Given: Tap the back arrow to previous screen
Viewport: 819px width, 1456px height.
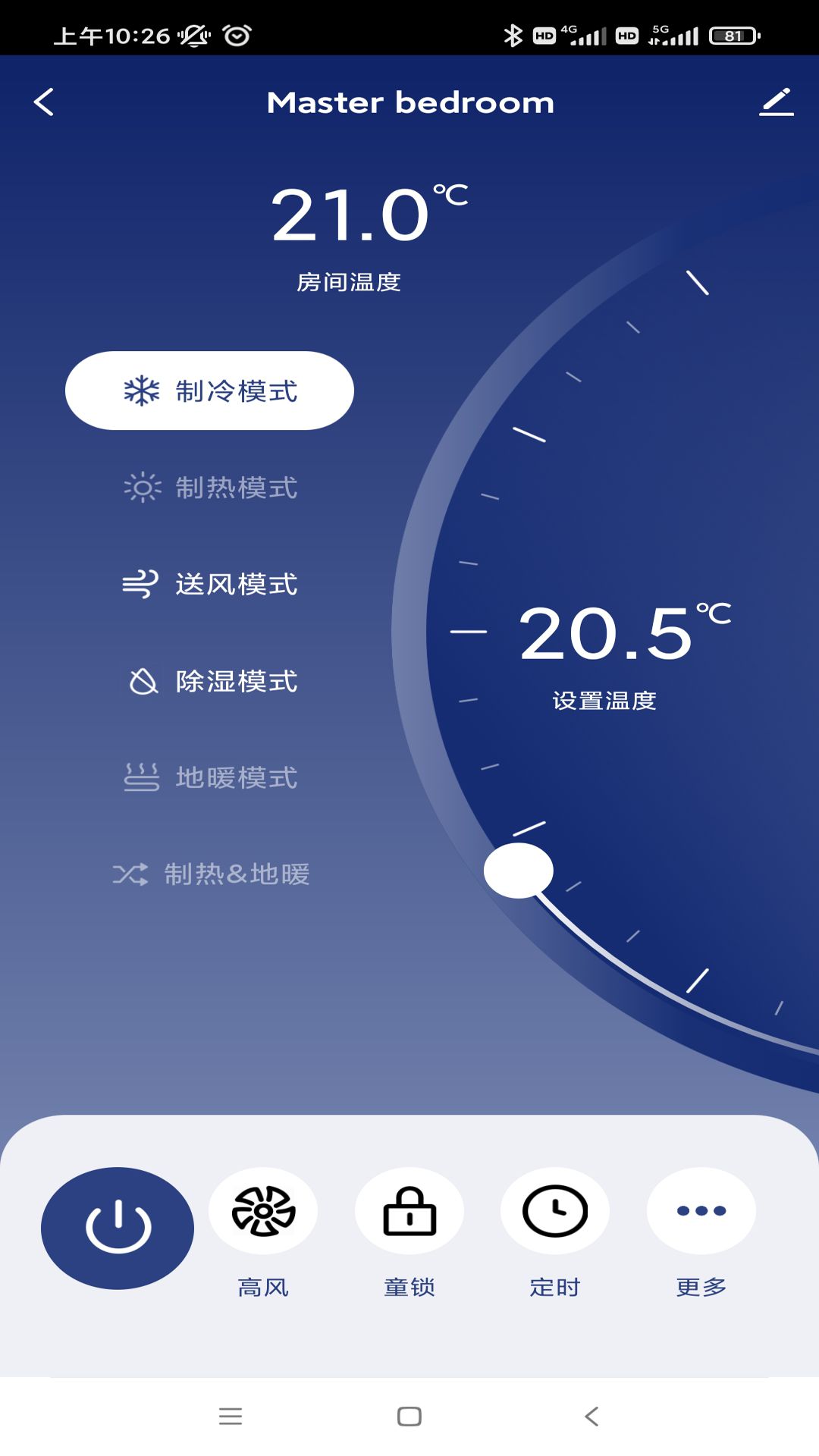Looking at the screenshot, I should (43, 102).
